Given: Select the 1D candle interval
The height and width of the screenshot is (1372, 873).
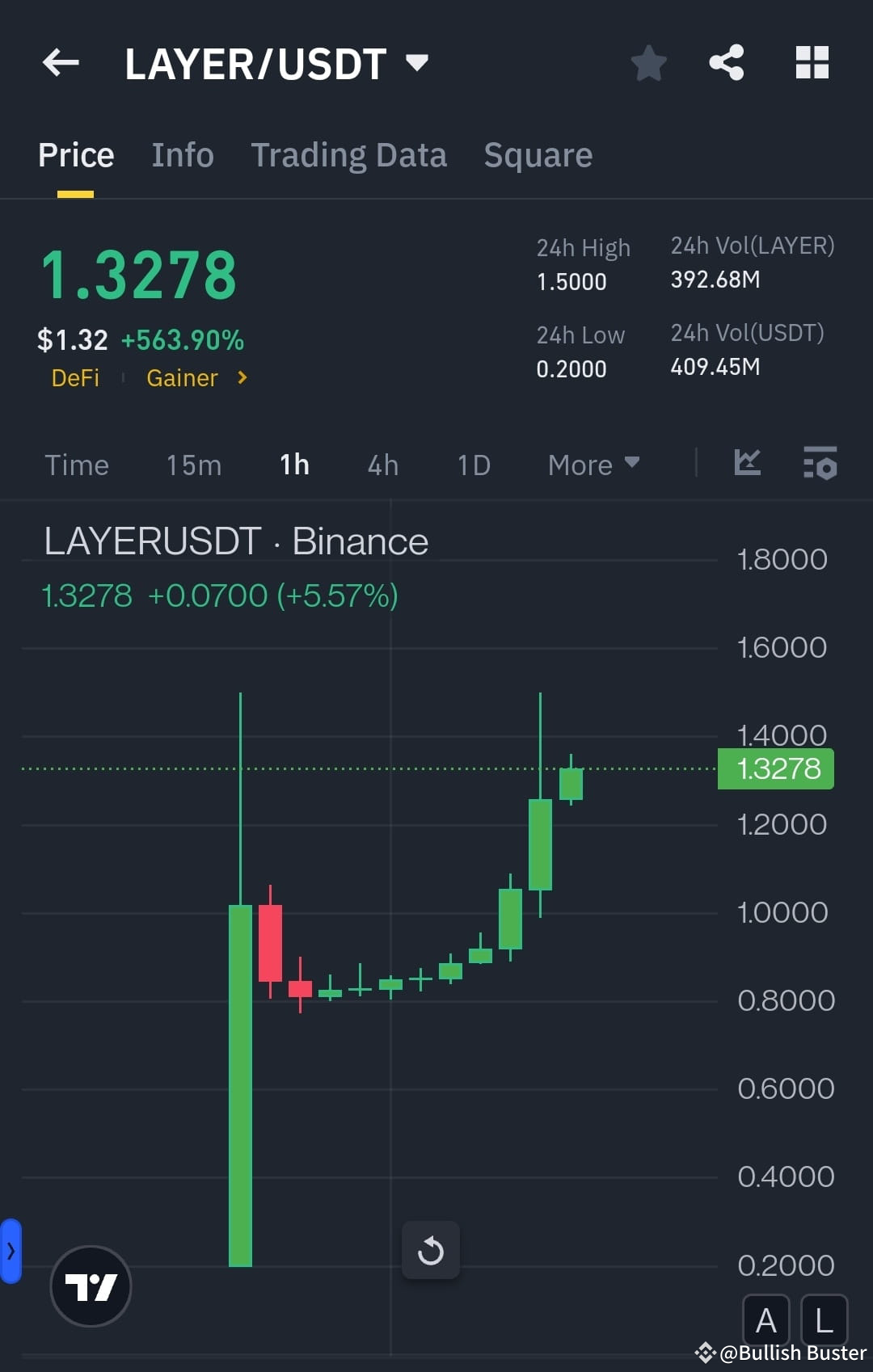Looking at the screenshot, I should pyautogui.click(x=473, y=465).
